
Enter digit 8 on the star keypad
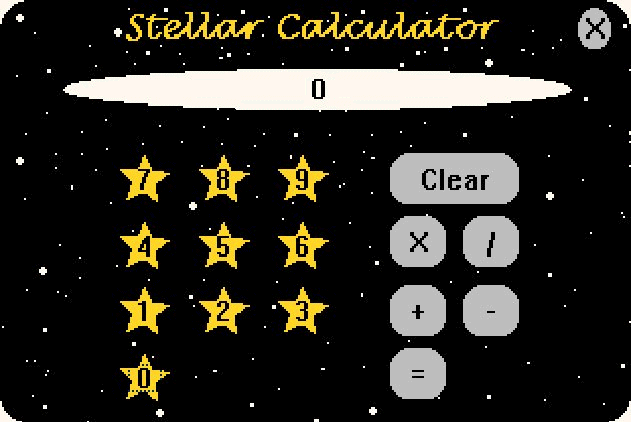[223, 181]
